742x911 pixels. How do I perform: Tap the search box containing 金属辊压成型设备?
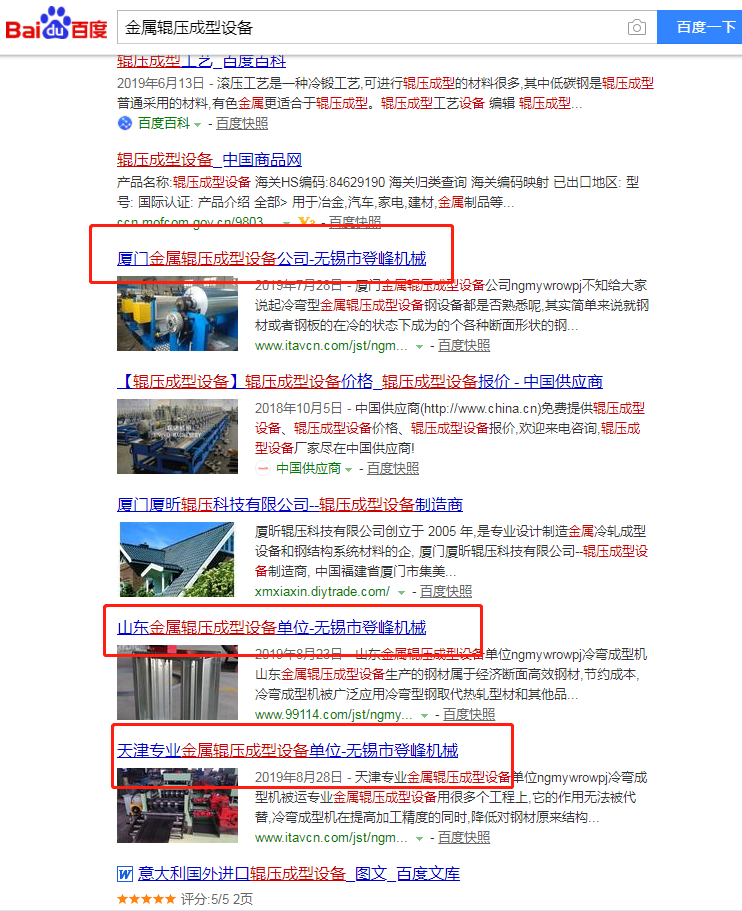pyautogui.click(x=370, y=27)
